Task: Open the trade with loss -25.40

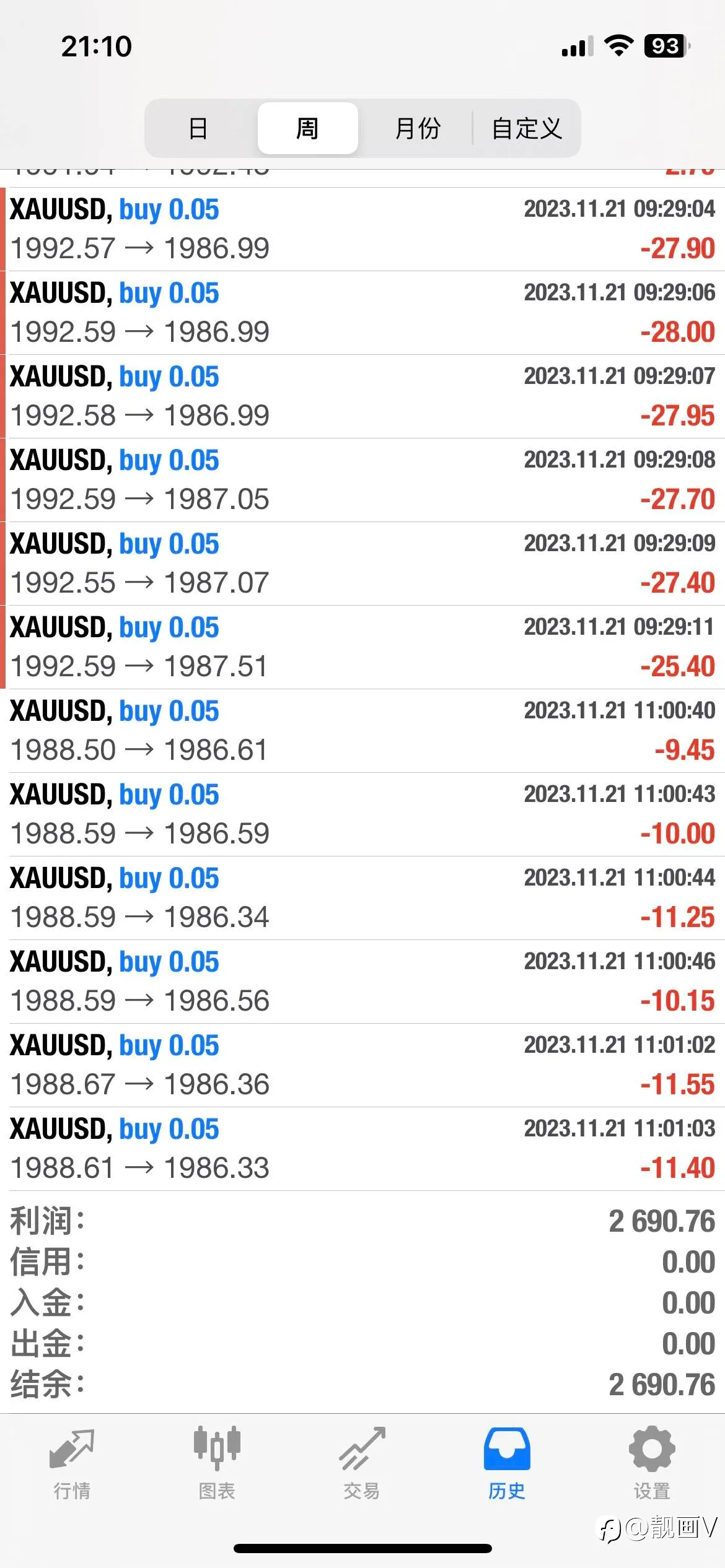Action: click(362, 647)
